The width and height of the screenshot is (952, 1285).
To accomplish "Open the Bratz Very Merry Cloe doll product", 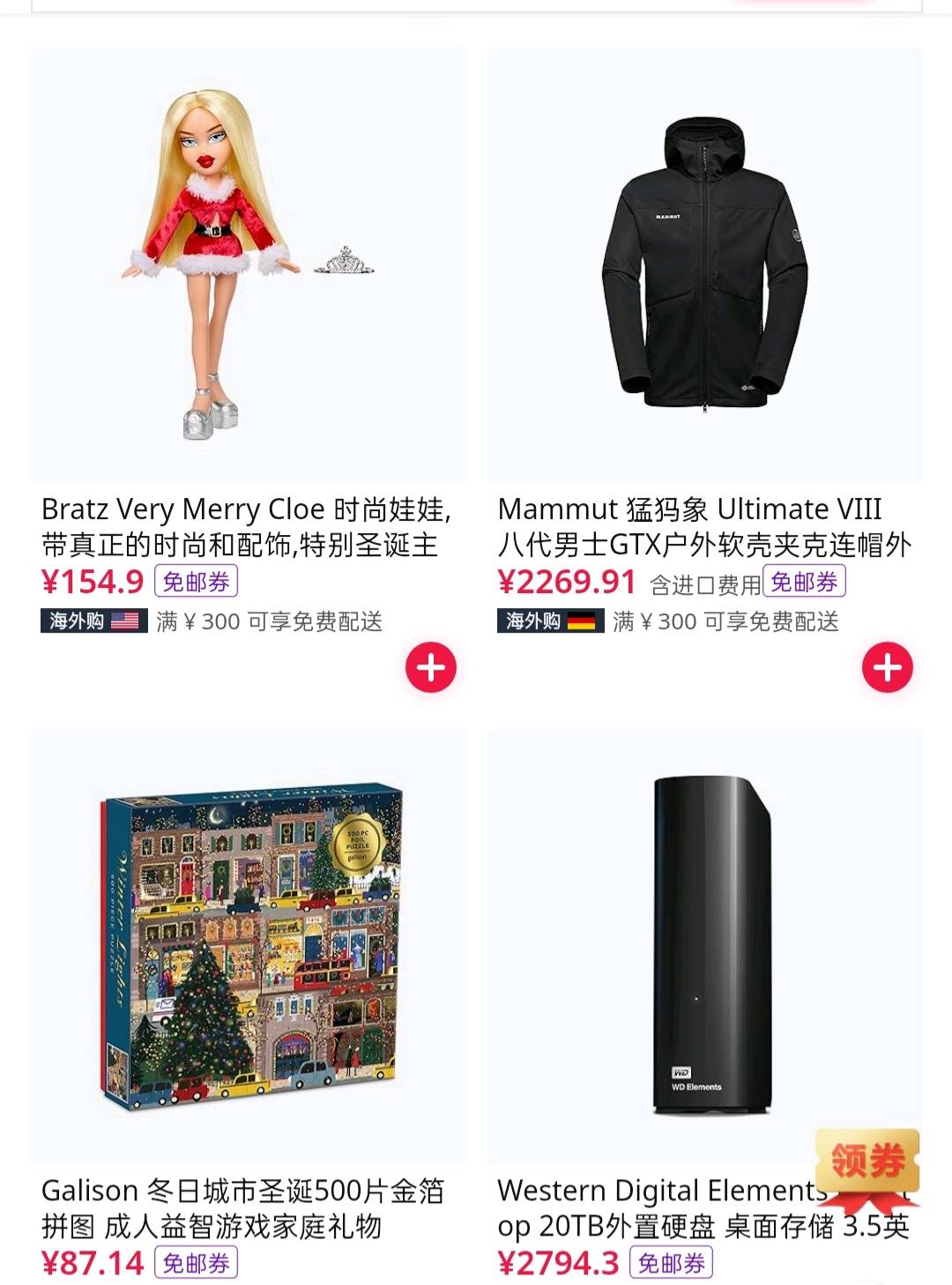I will tap(249, 264).
